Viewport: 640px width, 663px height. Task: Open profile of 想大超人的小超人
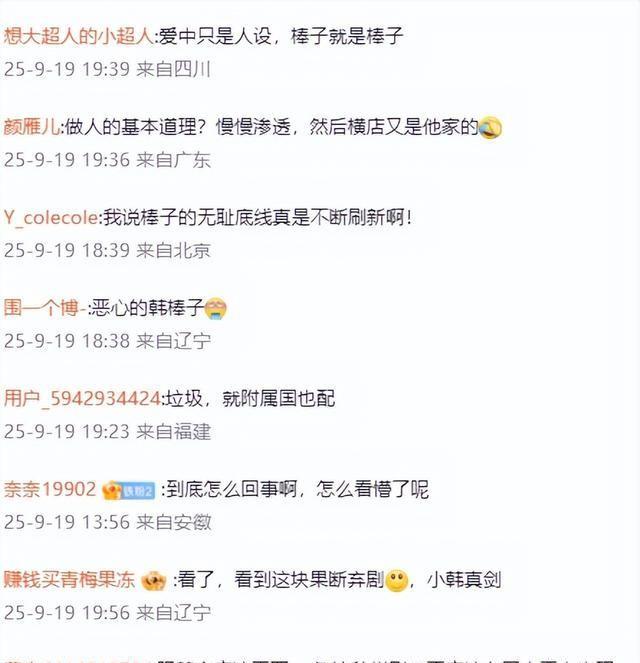[77, 37]
